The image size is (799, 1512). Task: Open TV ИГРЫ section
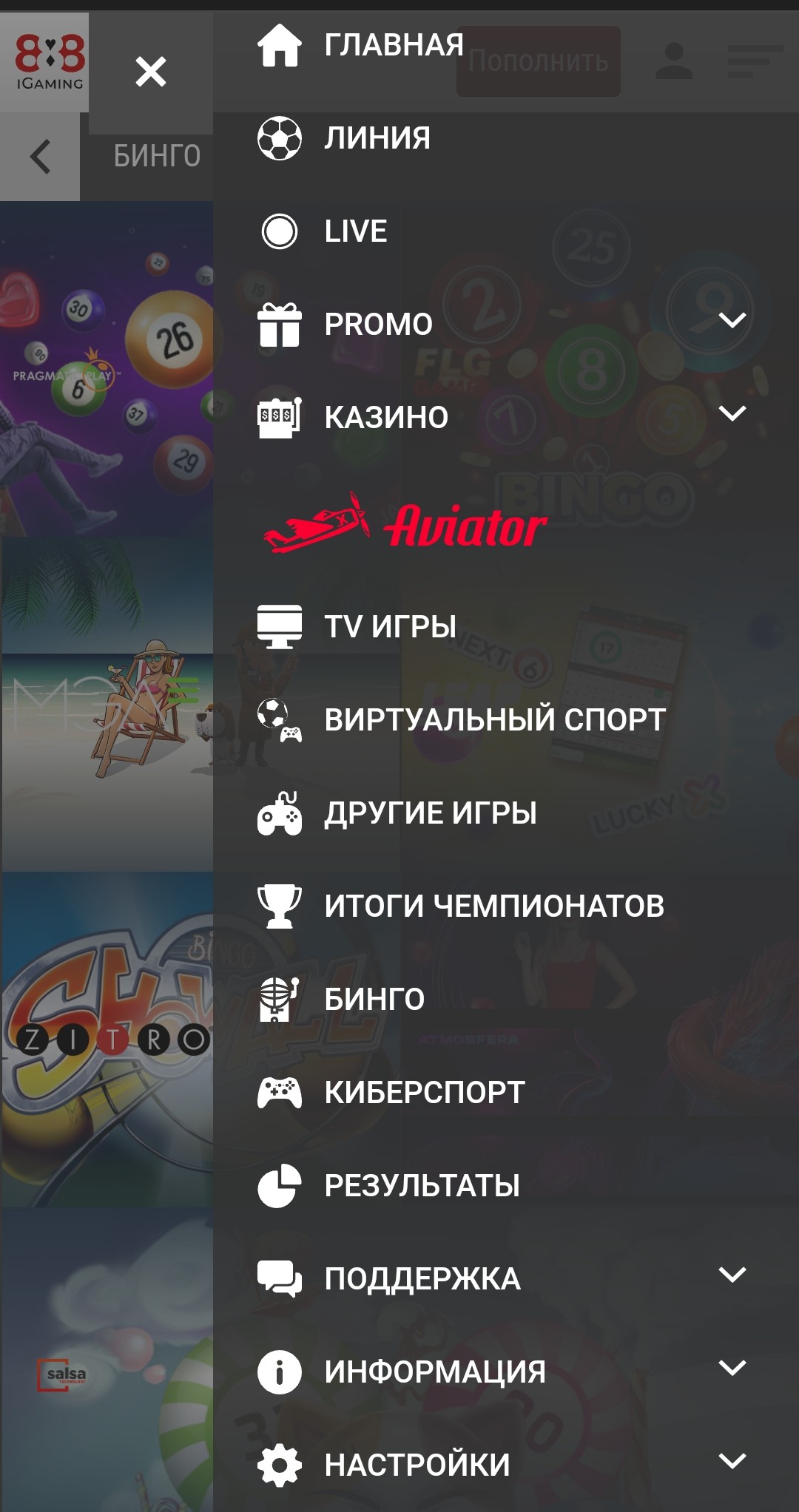(506, 626)
